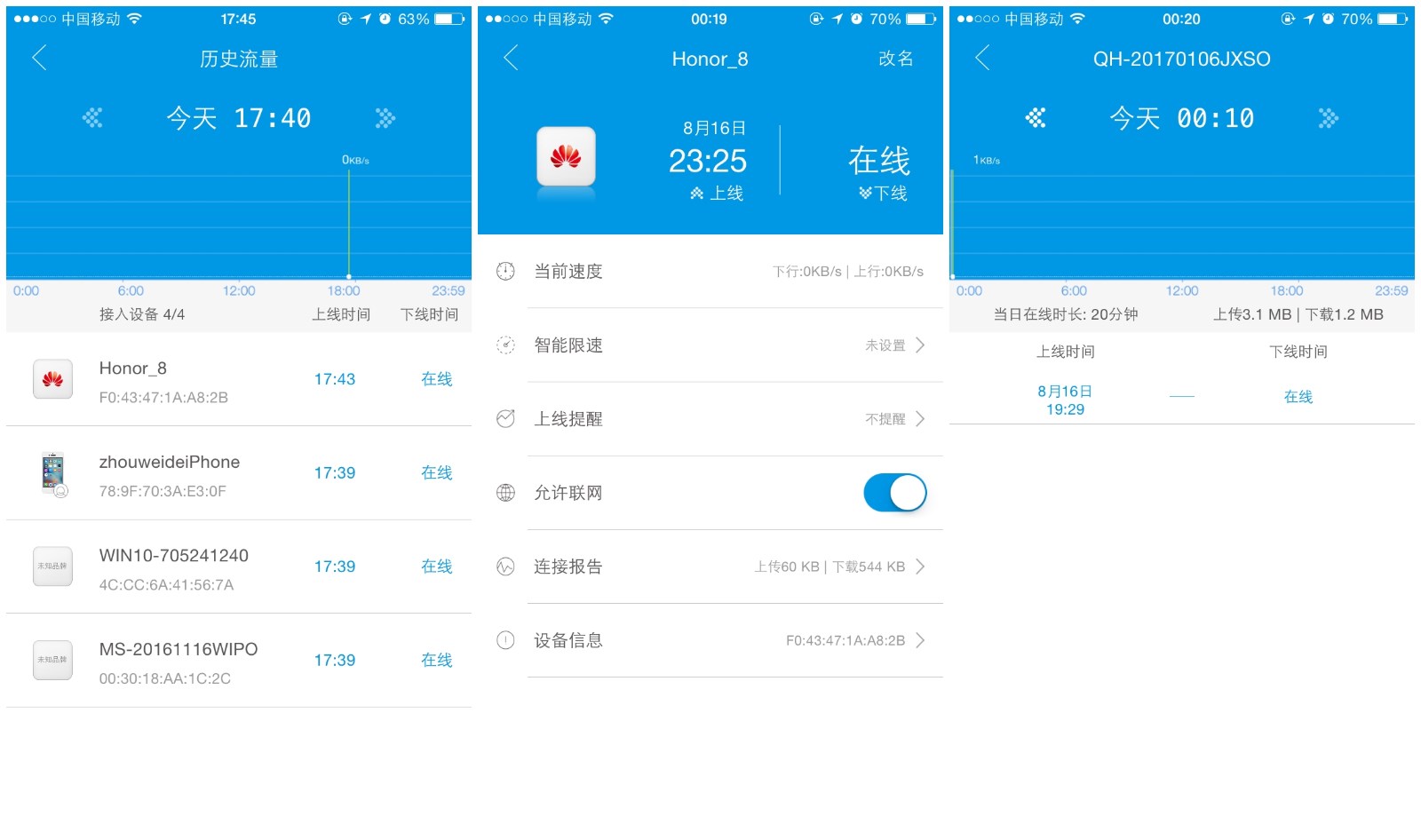Tap 改名 to rename Honor_8
The height and width of the screenshot is (840, 1421).
pos(895,59)
